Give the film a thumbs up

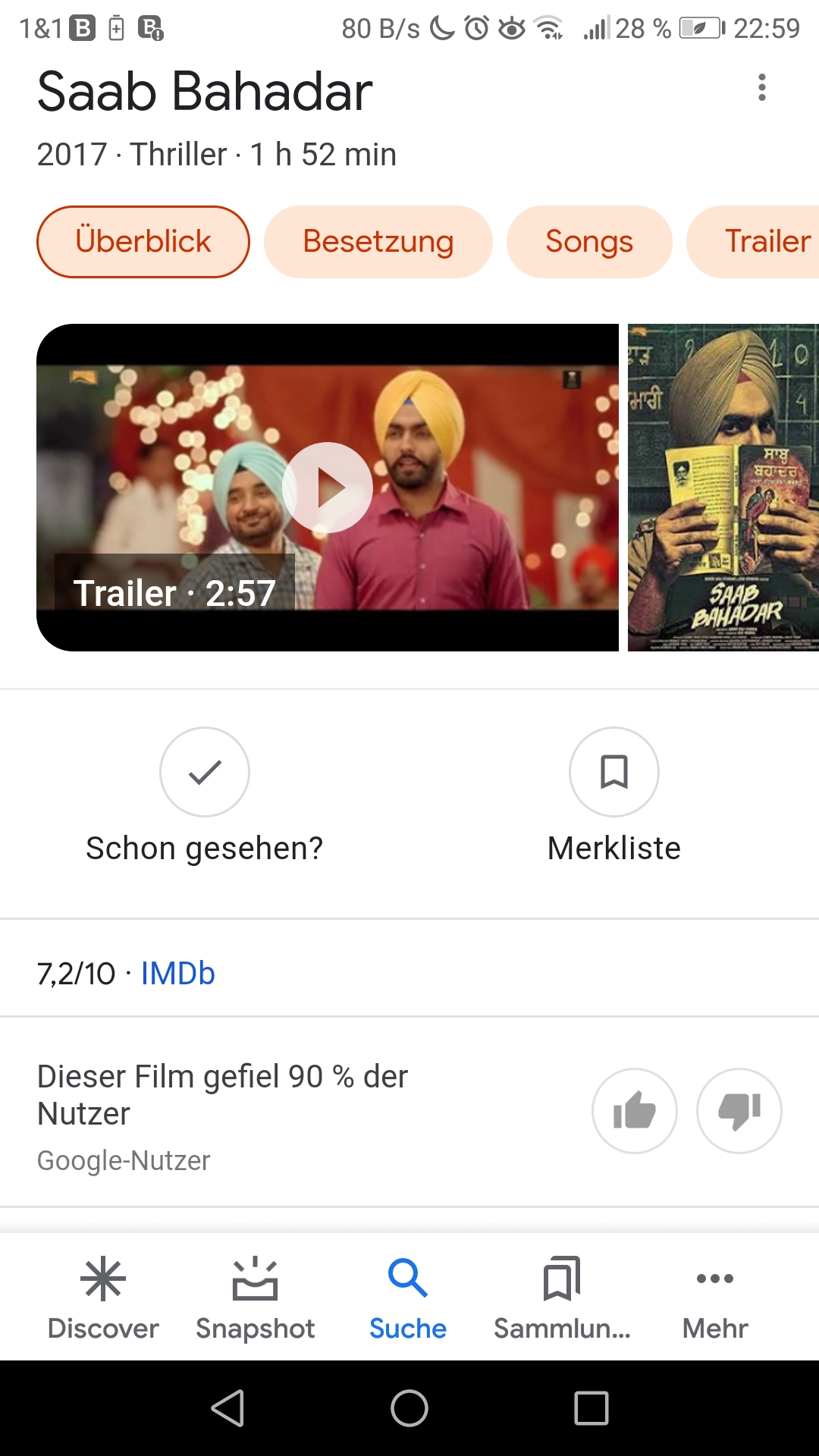635,1111
